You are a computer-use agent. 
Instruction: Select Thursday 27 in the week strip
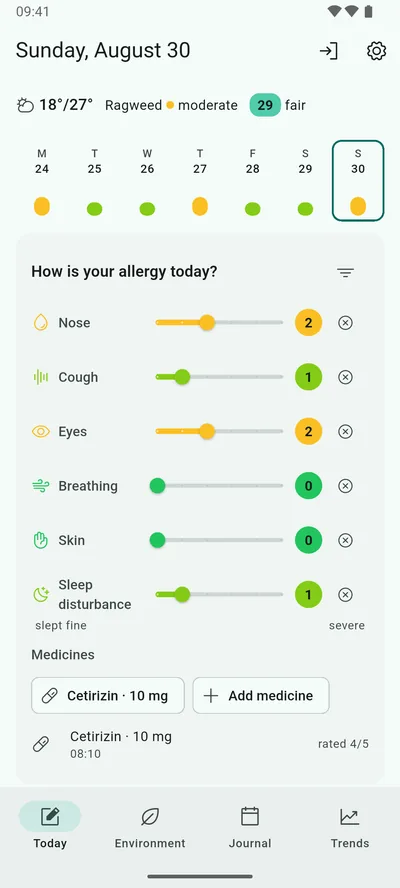[200, 181]
